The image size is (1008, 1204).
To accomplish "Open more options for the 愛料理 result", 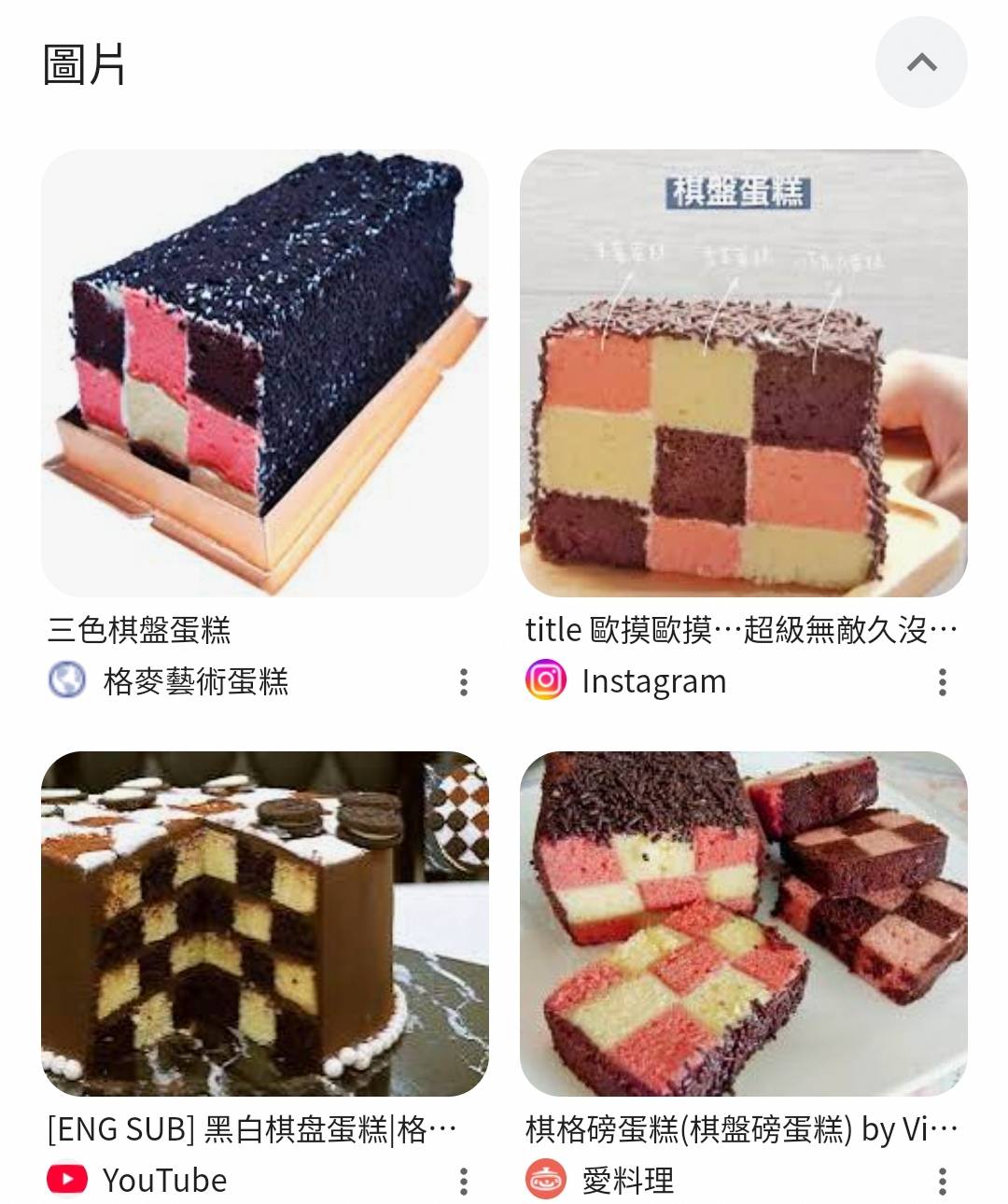I will (x=943, y=1182).
